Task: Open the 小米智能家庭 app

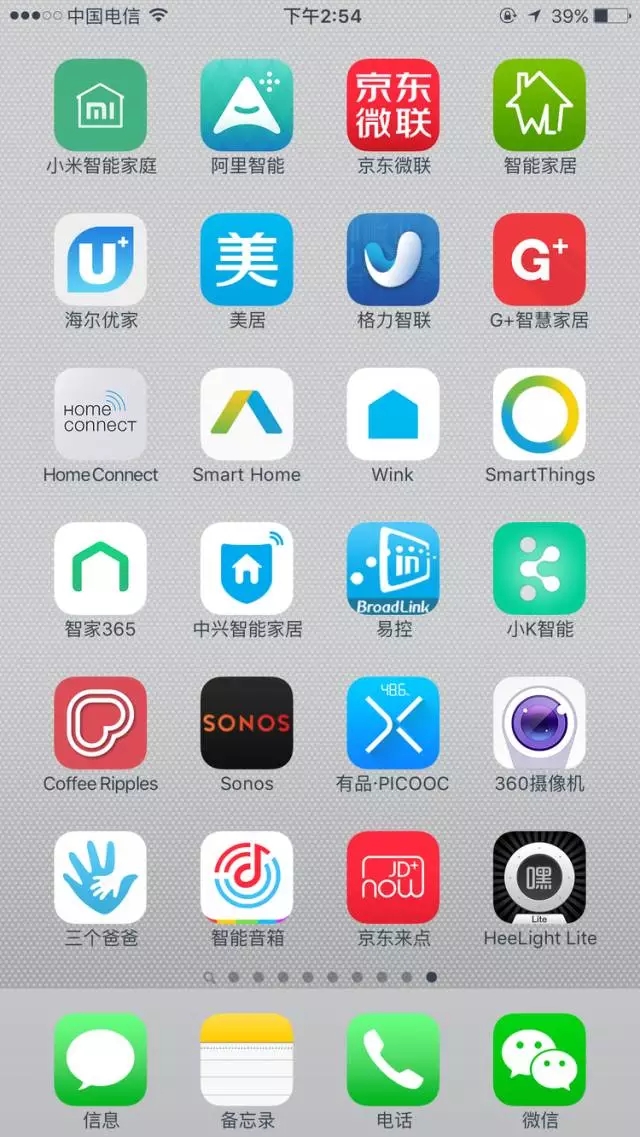Action: coord(100,104)
